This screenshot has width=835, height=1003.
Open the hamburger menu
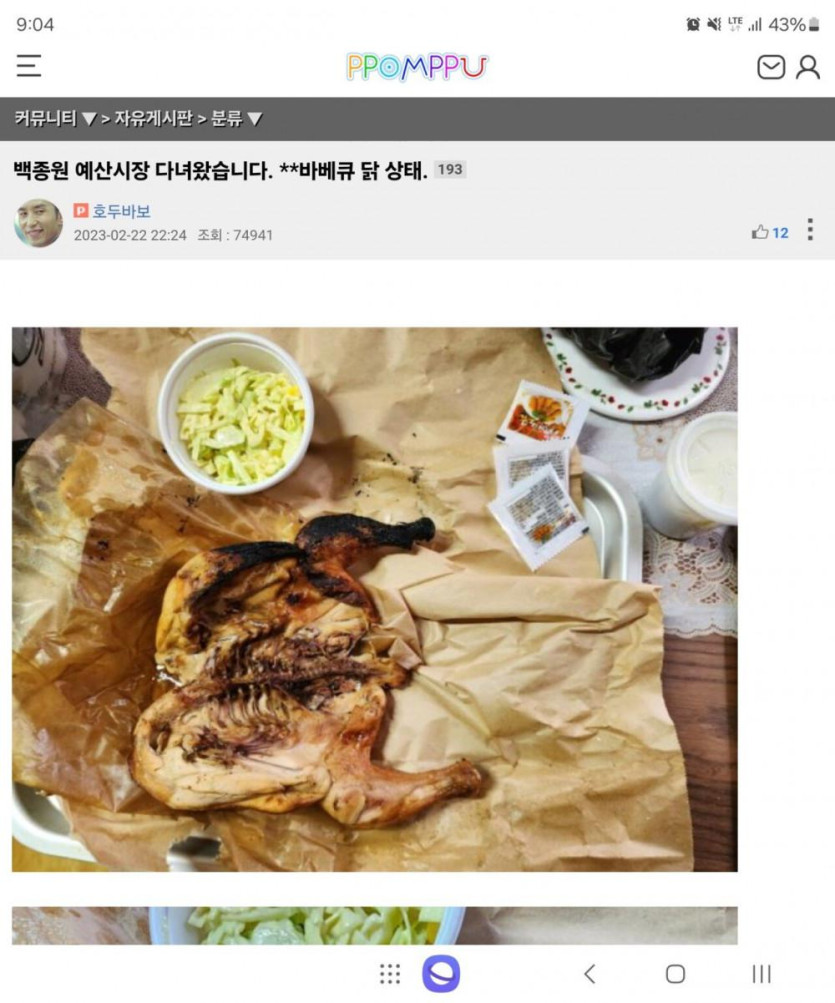click(x=29, y=66)
